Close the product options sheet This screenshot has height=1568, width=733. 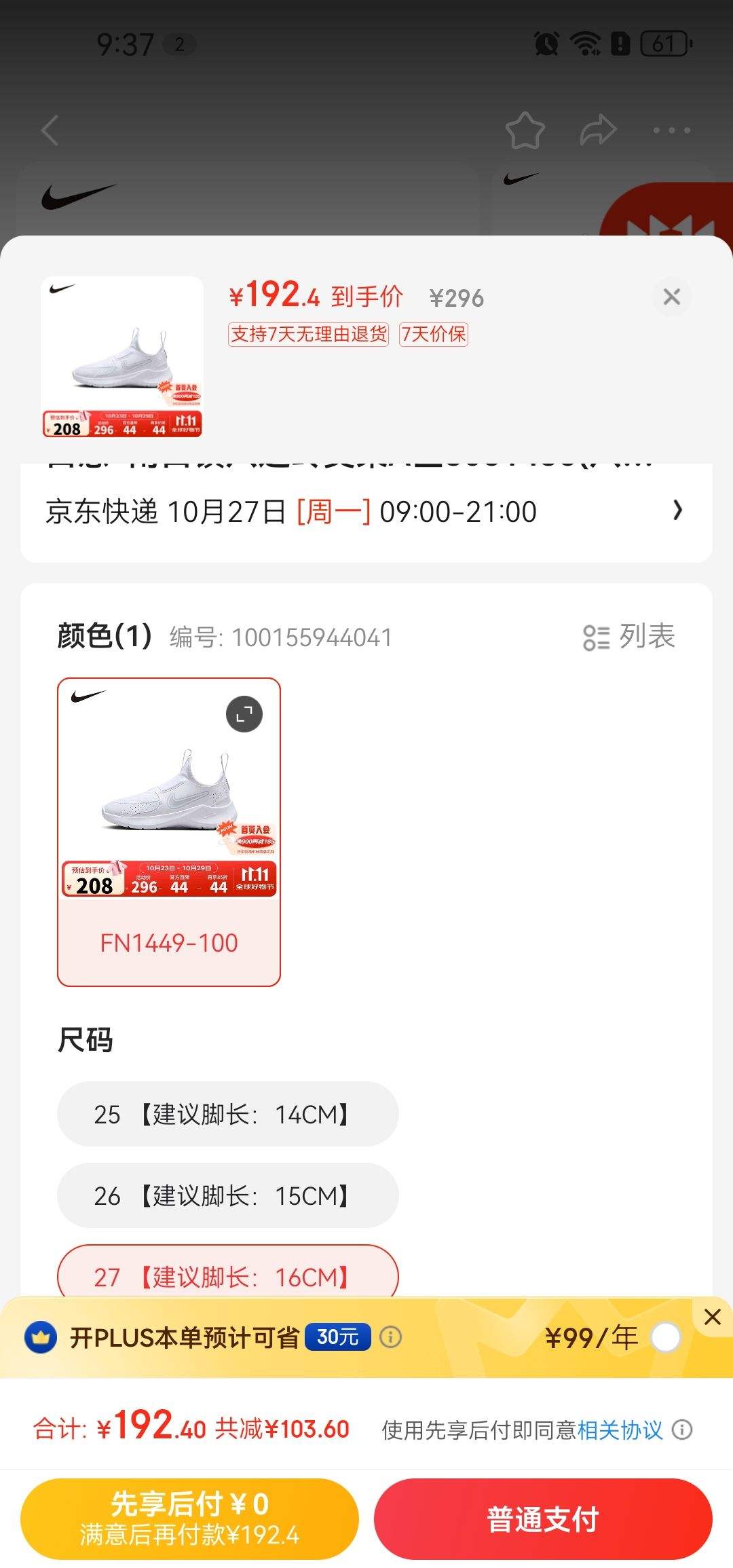tap(671, 297)
